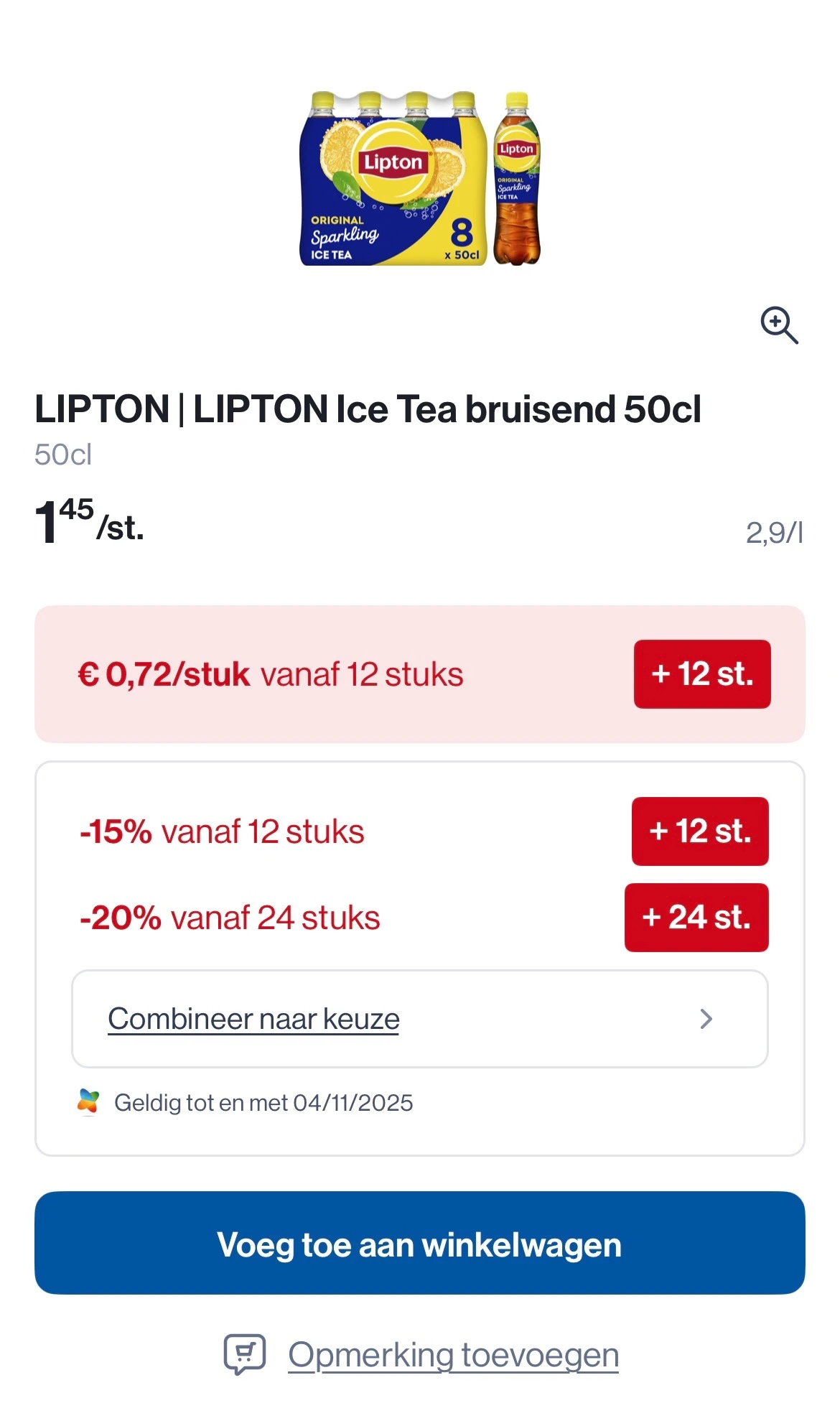Add 12 items for the -15% discount

(699, 831)
